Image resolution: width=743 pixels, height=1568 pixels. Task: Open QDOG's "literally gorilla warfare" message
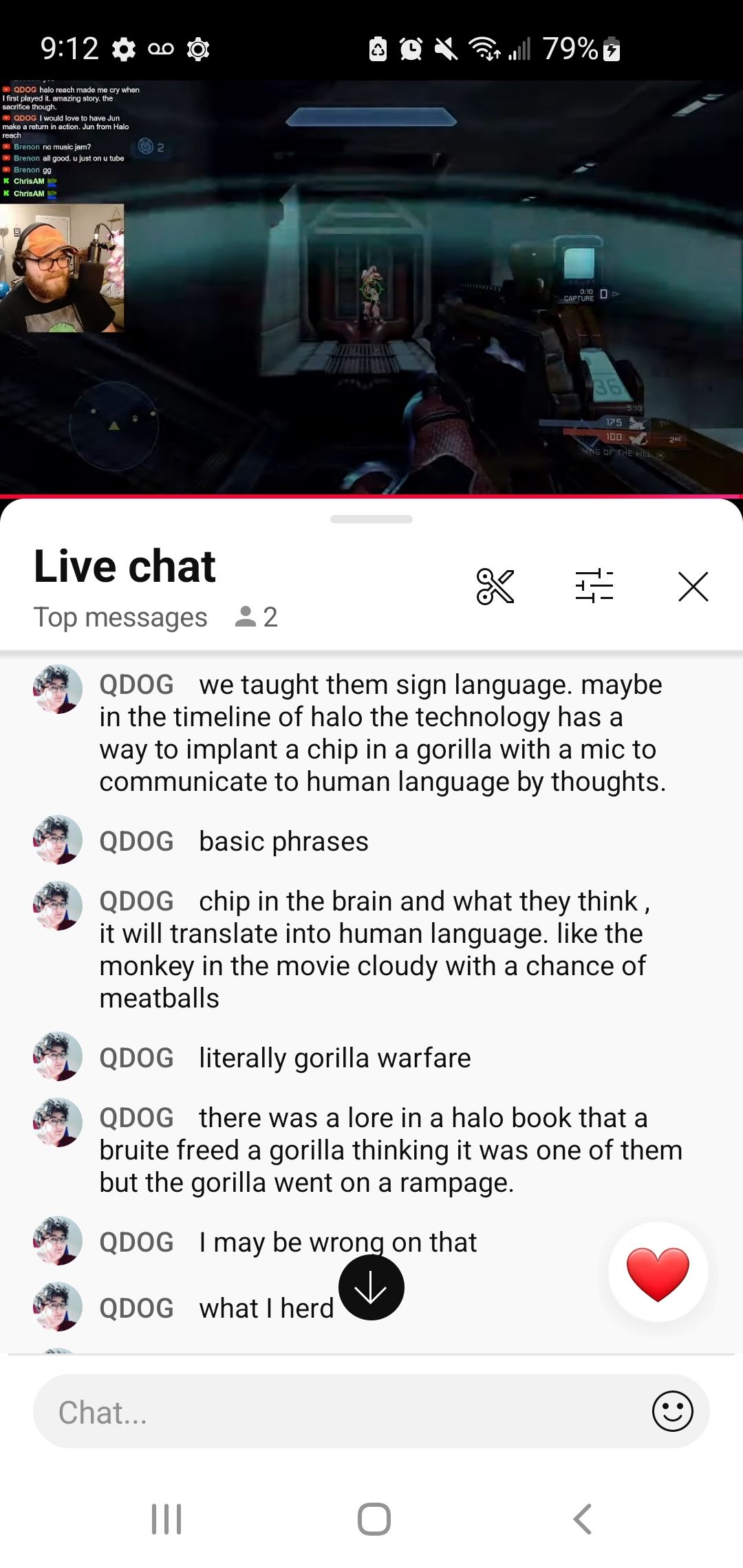[334, 1058]
